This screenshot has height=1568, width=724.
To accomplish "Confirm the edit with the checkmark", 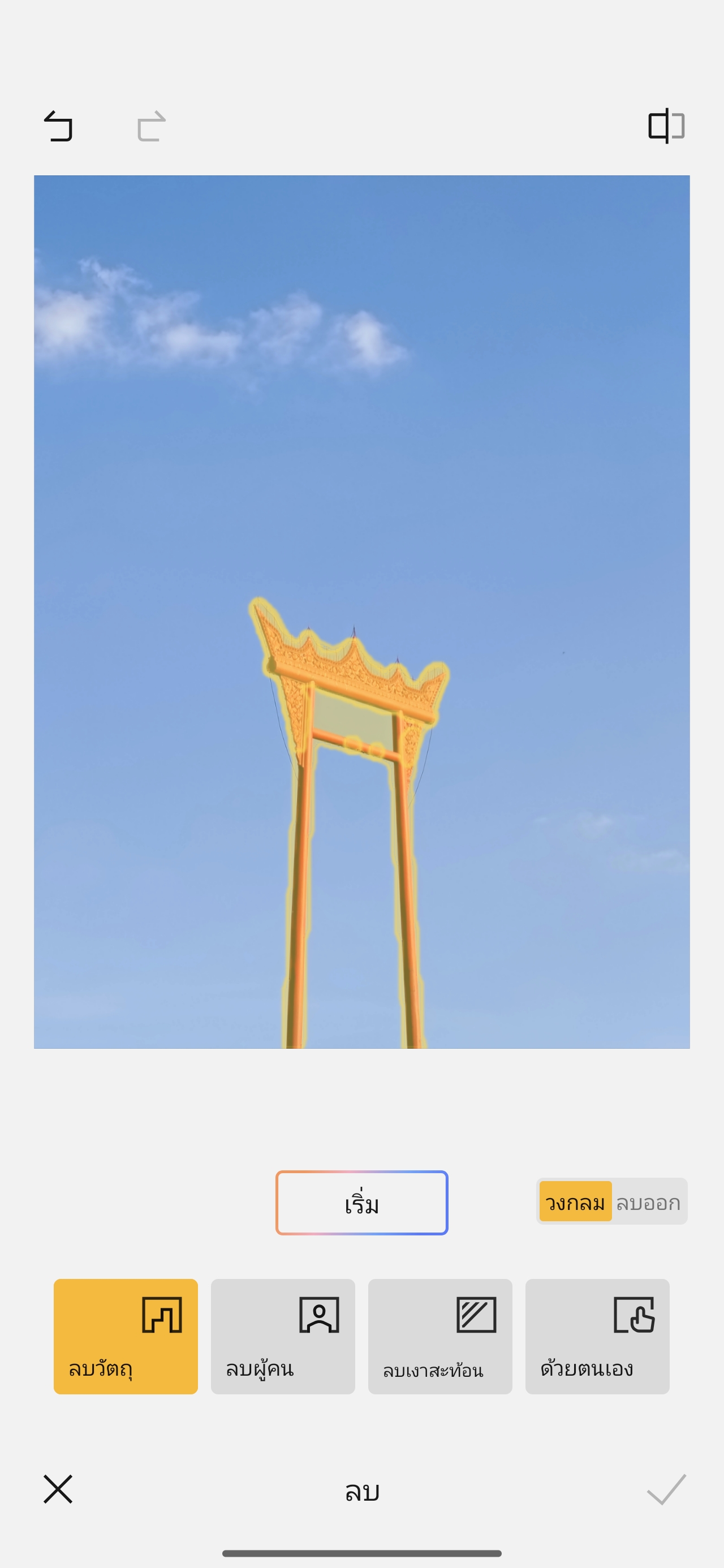I will point(666,1489).
